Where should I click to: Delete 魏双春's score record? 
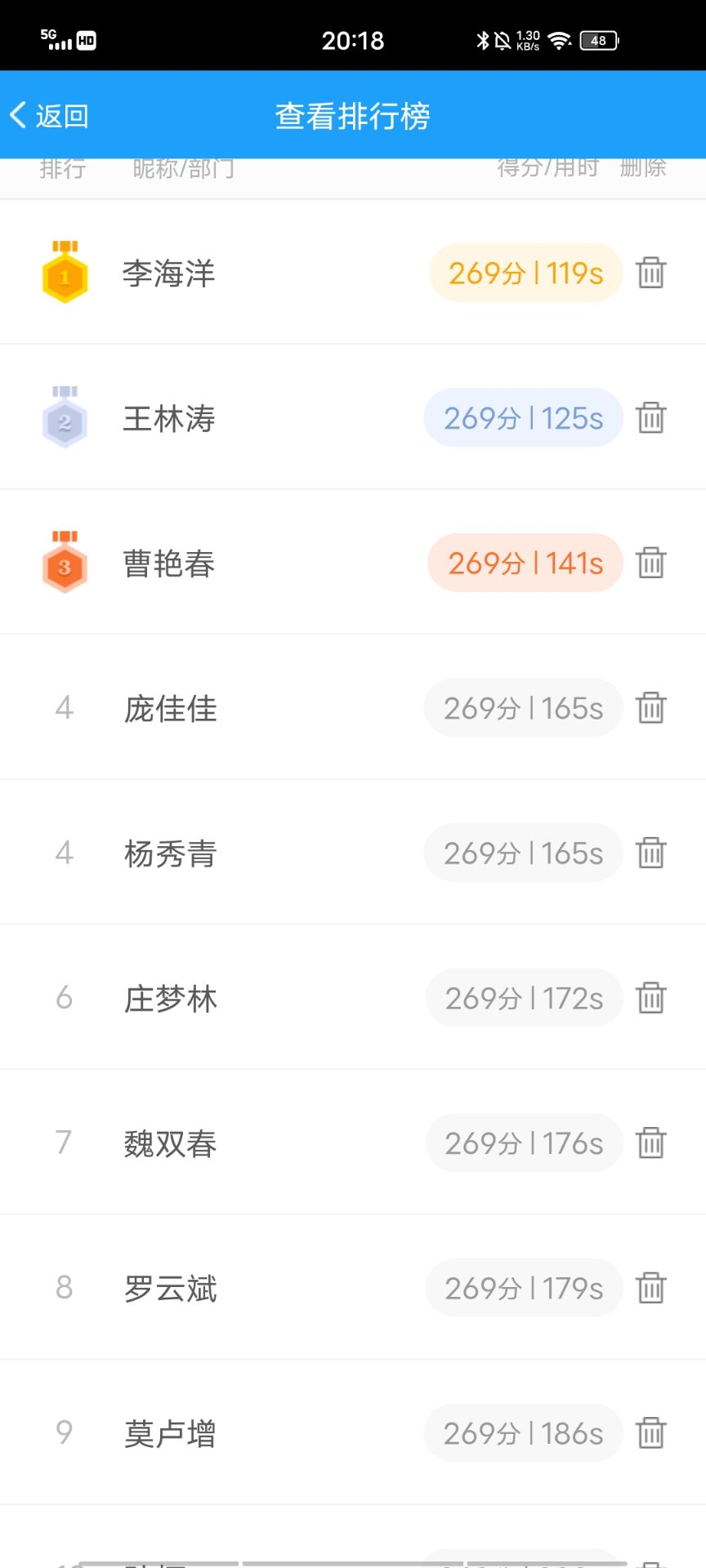[x=651, y=1143]
